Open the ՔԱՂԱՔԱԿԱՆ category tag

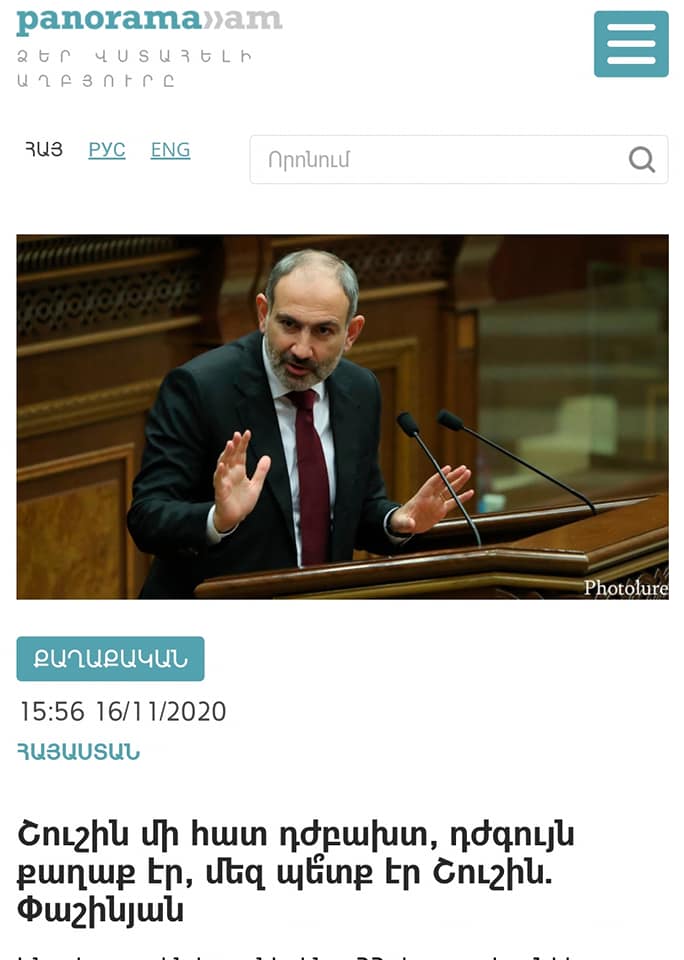pyautogui.click(x=110, y=659)
